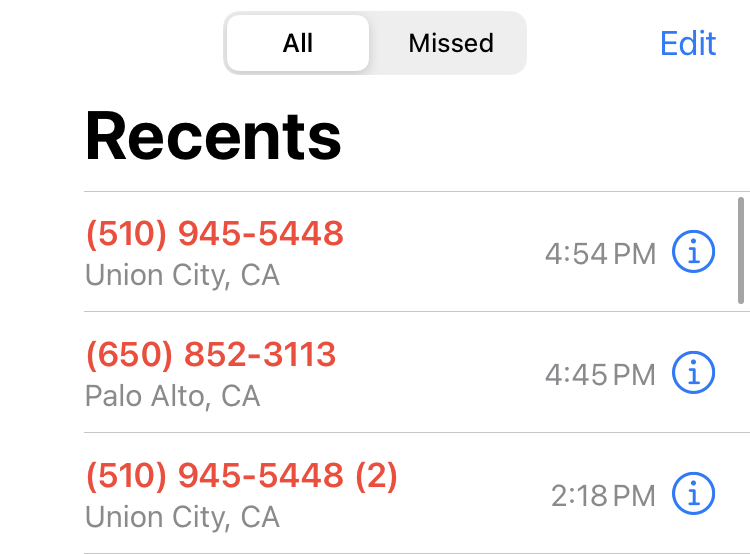Viewport: 750px width, 554px height.
Task: Switch to the Missed calls tab
Action: click(x=450, y=43)
